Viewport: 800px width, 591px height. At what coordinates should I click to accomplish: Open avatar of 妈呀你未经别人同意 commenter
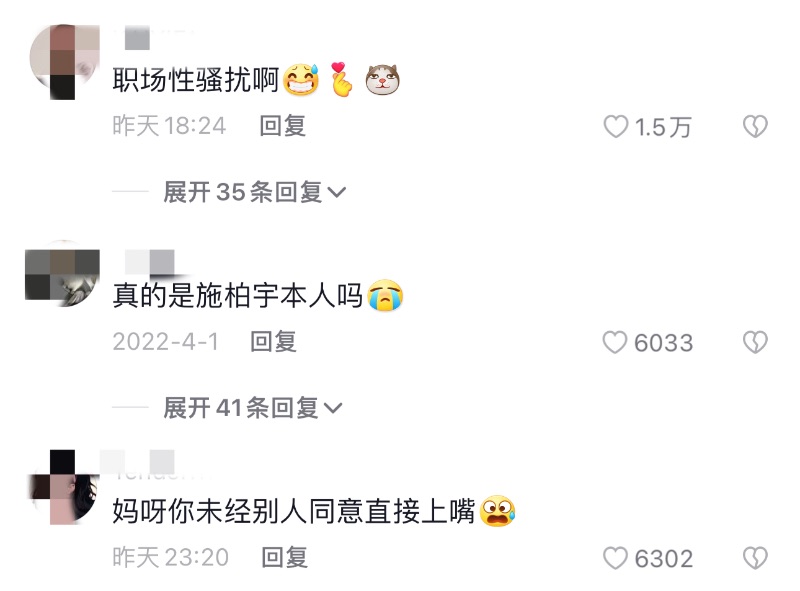[x=62, y=487]
